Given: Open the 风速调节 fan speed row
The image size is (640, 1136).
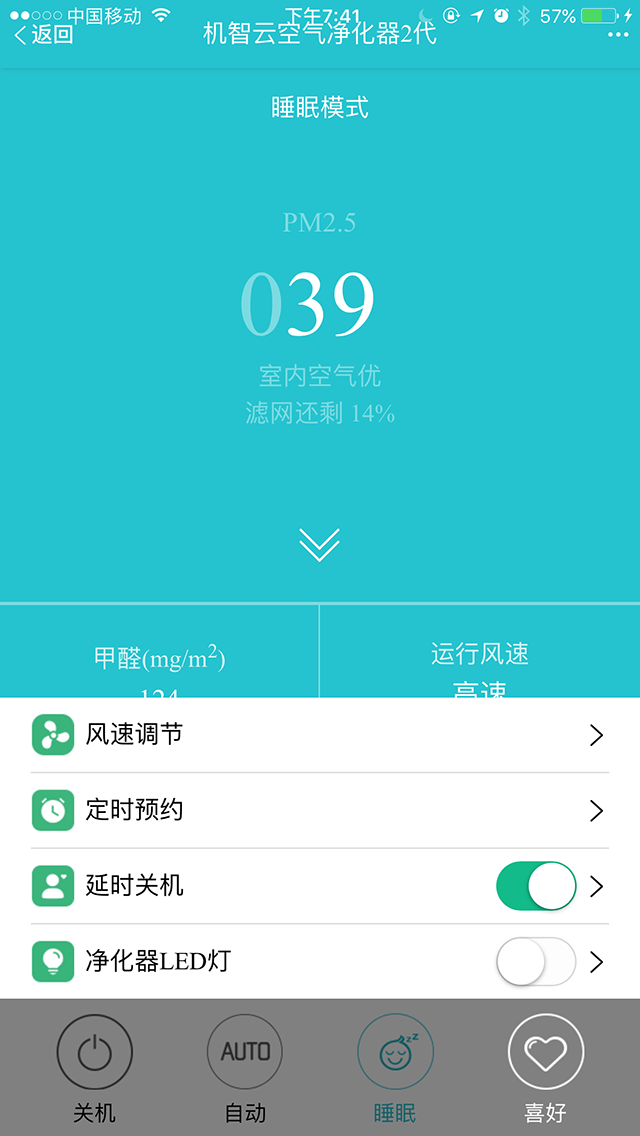Looking at the screenshot, I should 319,736.
